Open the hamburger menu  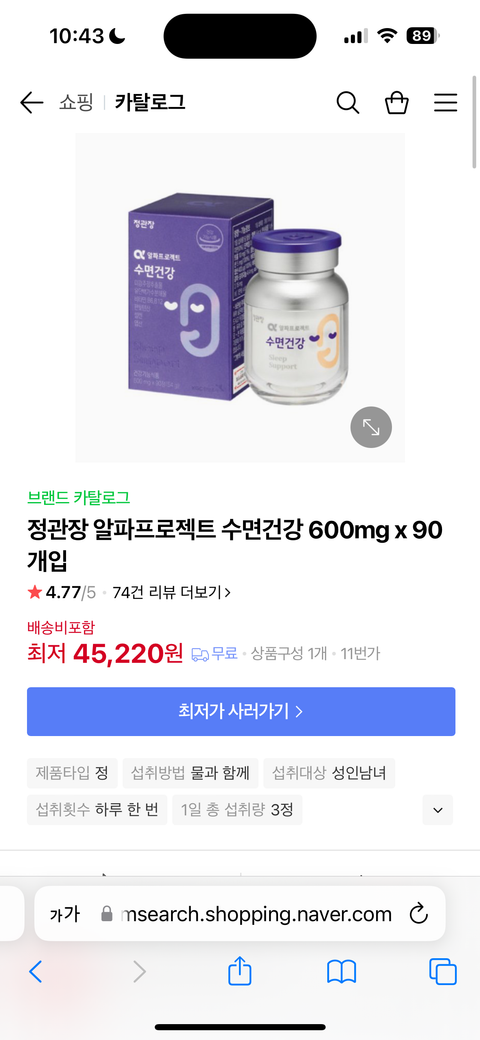tap(446, 103)
